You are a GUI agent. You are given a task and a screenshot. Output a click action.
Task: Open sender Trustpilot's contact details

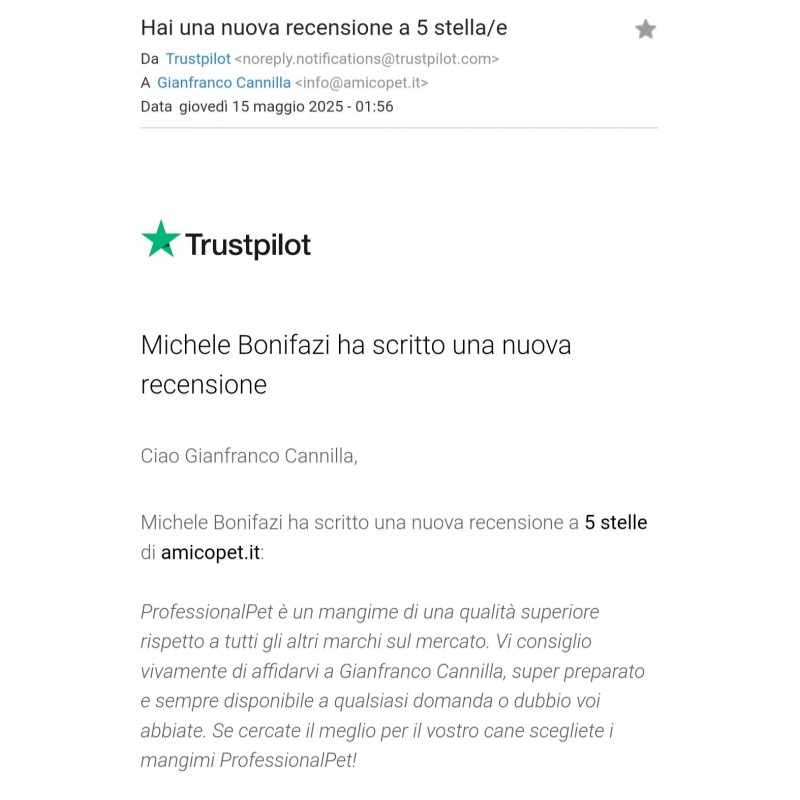[x=198, y=59]
